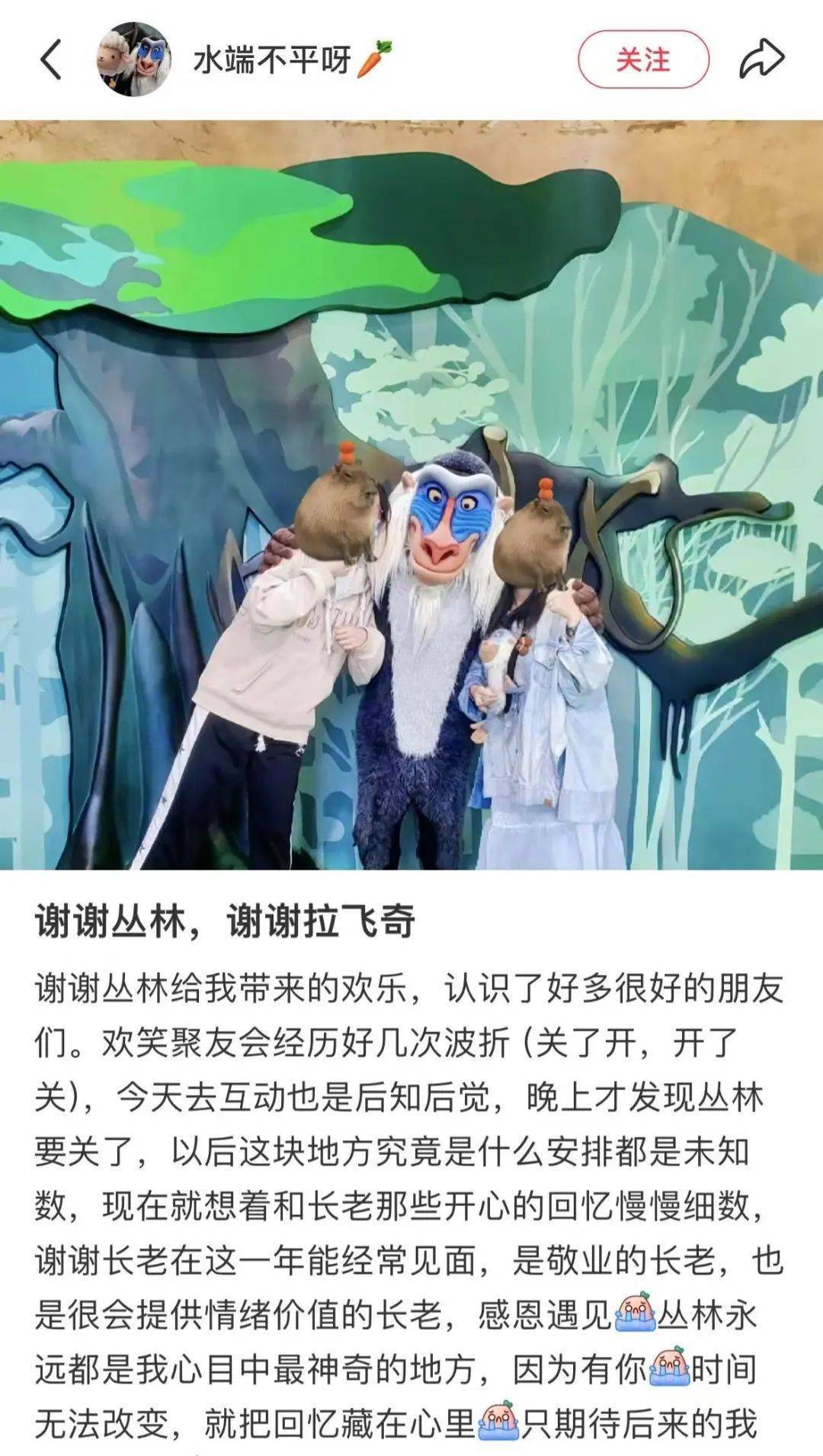Go back using the top-left arrow

[50, 59]
